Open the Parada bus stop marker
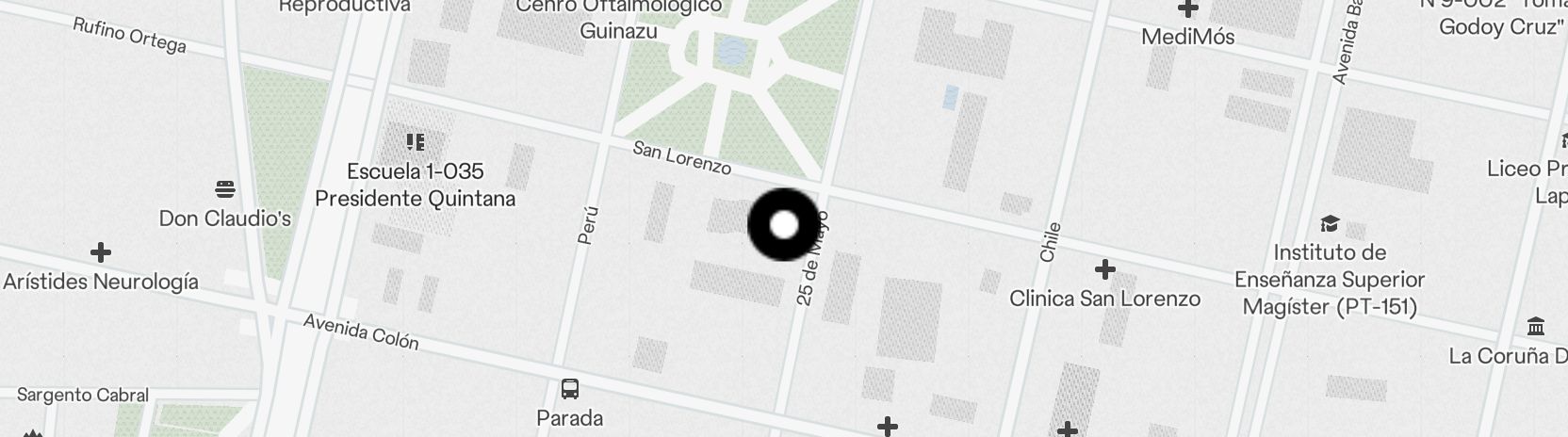 pos(569,389)
